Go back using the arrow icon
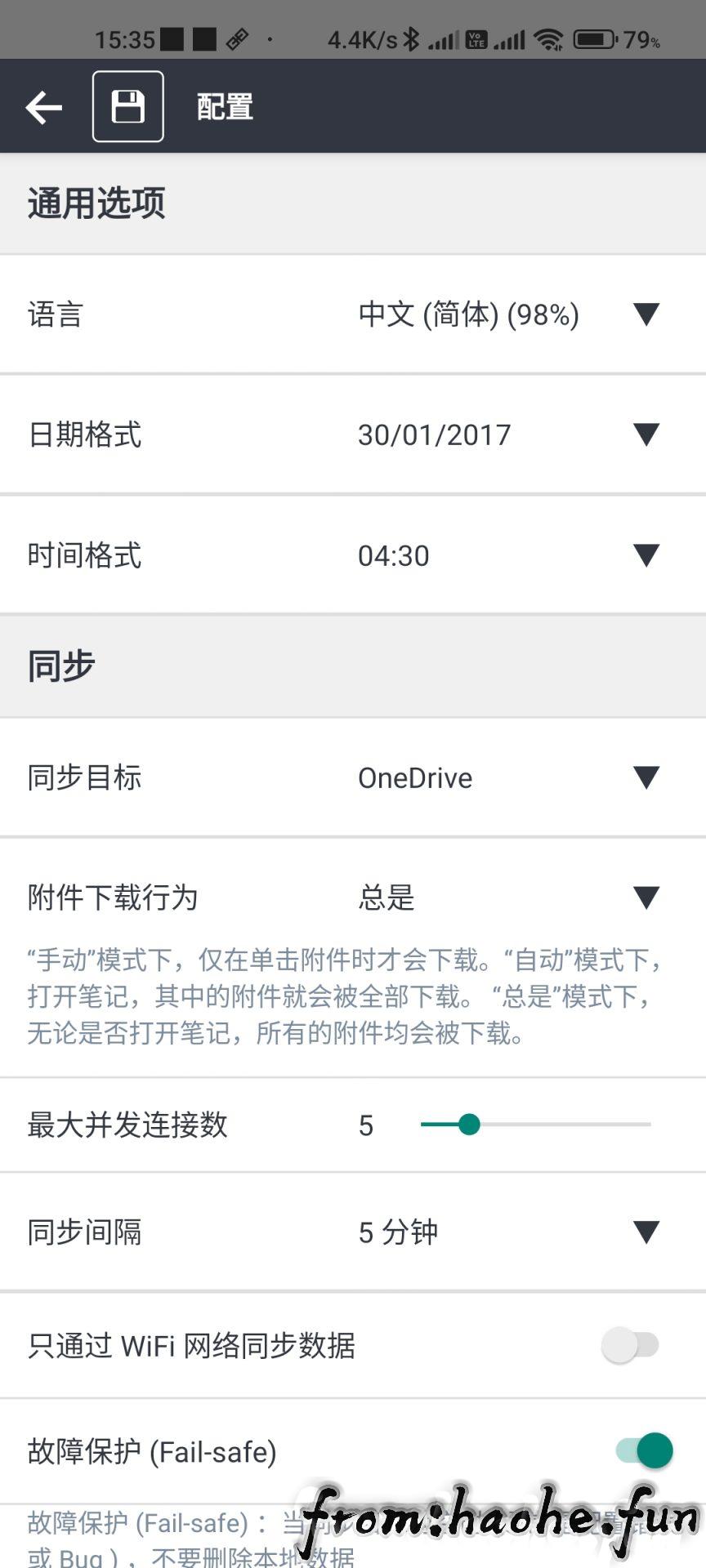Viewport: 706px width, 1568px height. 44,107
